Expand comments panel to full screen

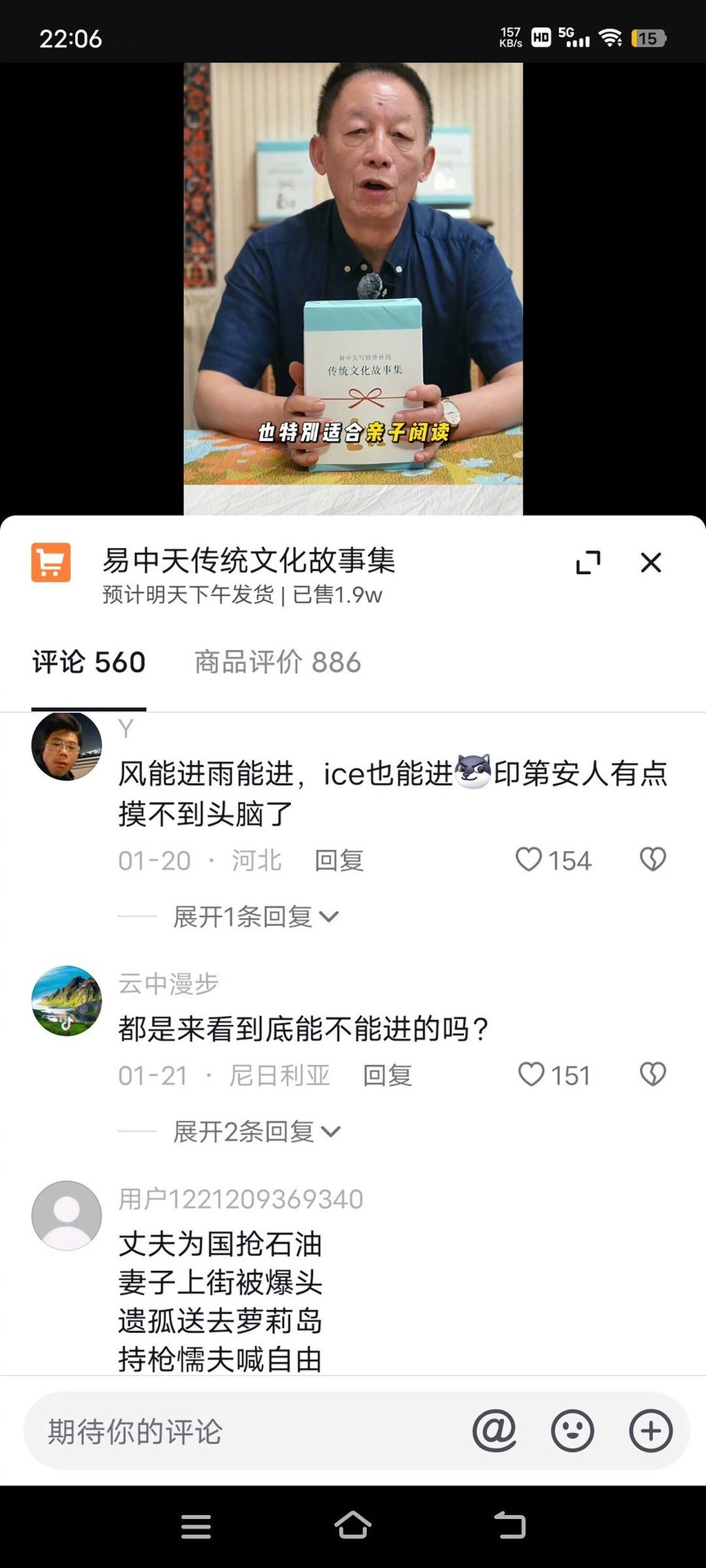[588, 562]
